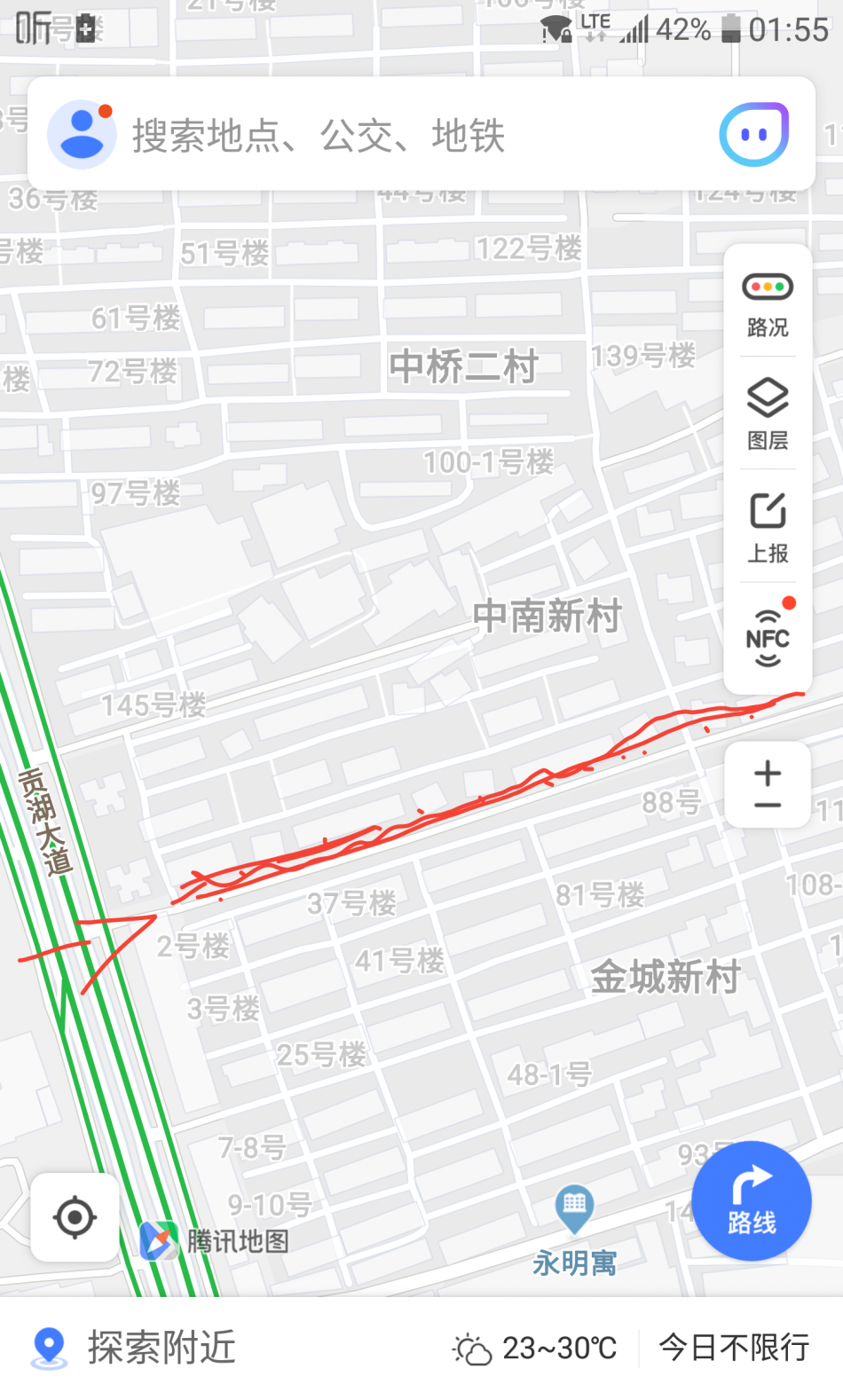Image resolution: width=843 pixels, height=1400 pixels.
Task: Open 探索附近 explore nearby panel
Action: coord(133,1348)
